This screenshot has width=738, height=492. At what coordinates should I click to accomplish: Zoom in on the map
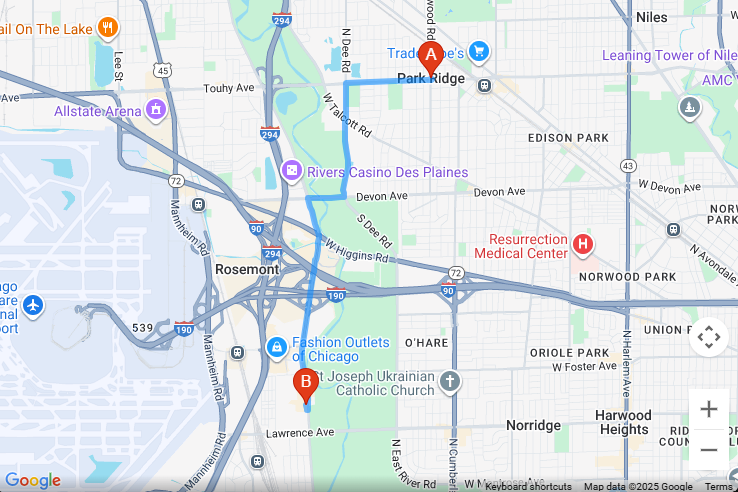coord(708,409)
